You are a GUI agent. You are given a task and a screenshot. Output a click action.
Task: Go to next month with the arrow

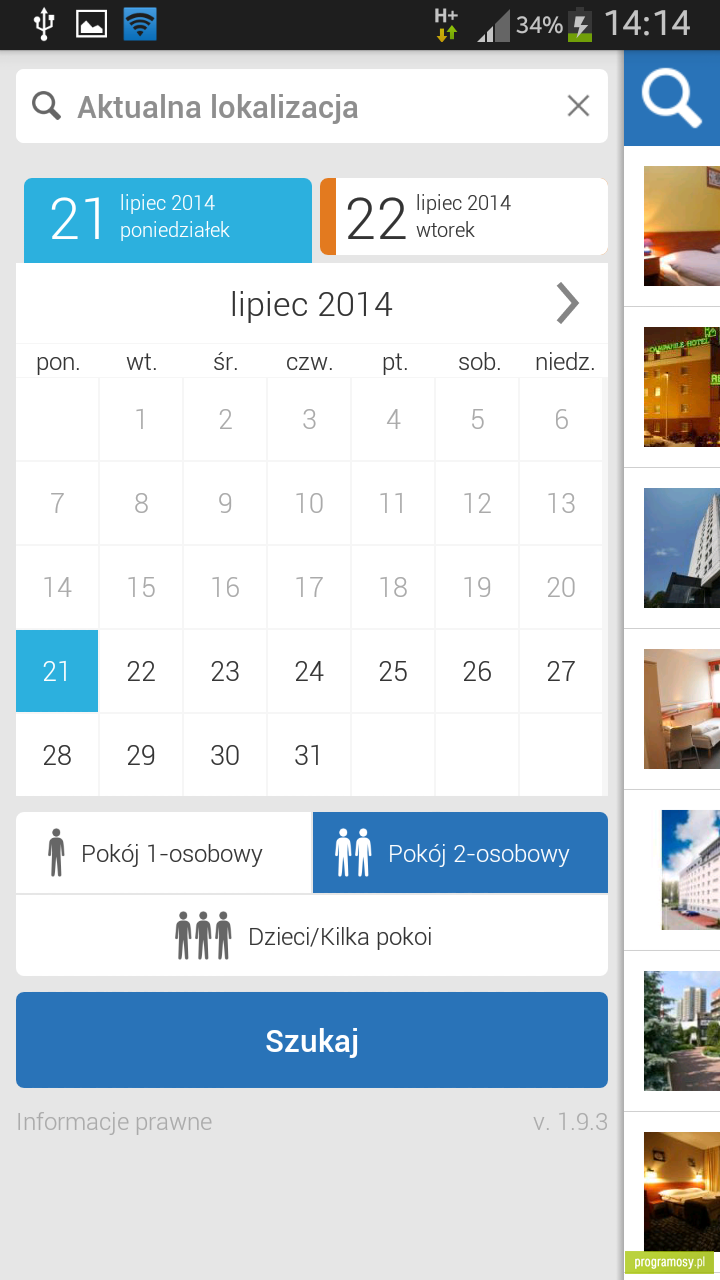[567, 303]
